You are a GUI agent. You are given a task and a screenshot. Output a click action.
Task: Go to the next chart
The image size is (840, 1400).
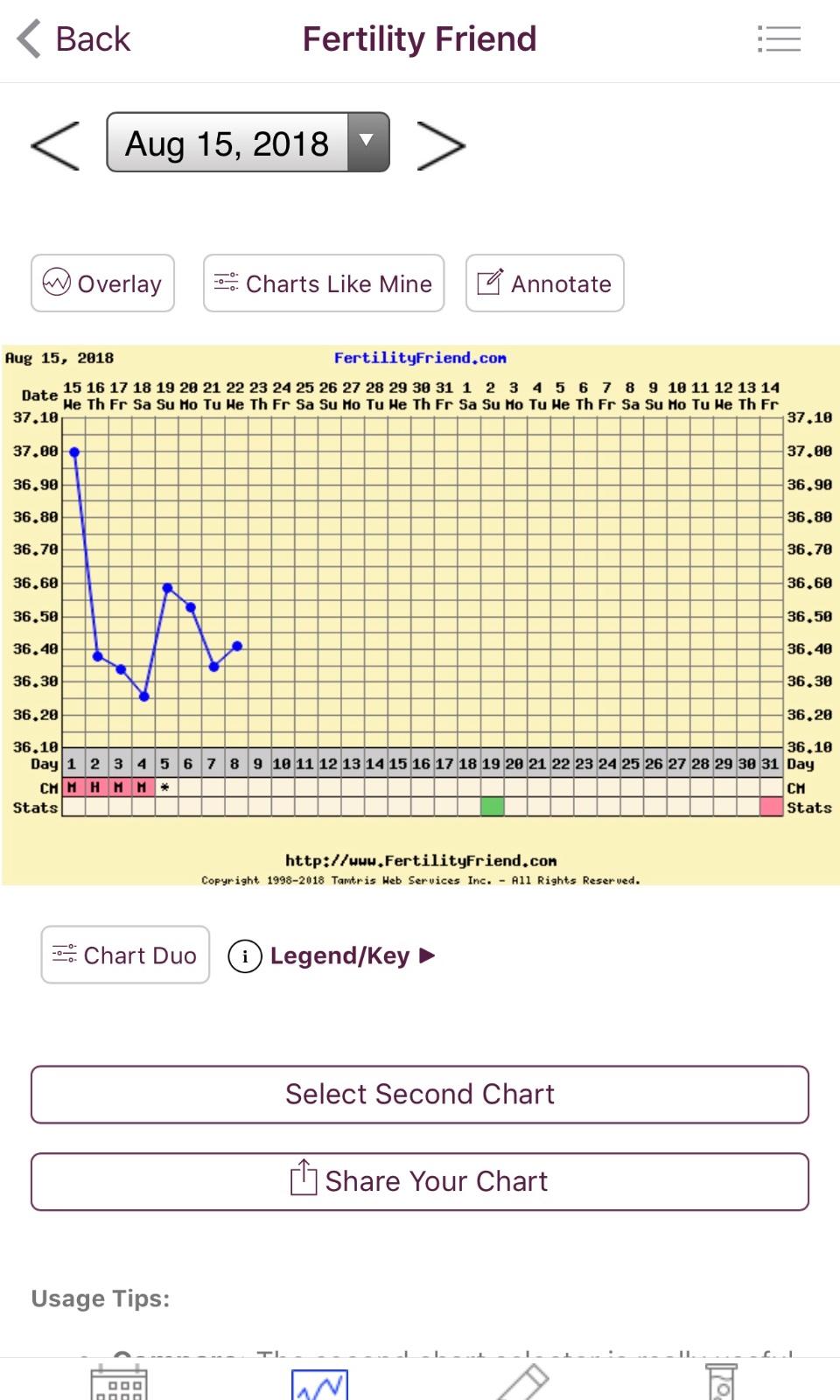coord(440,145)
